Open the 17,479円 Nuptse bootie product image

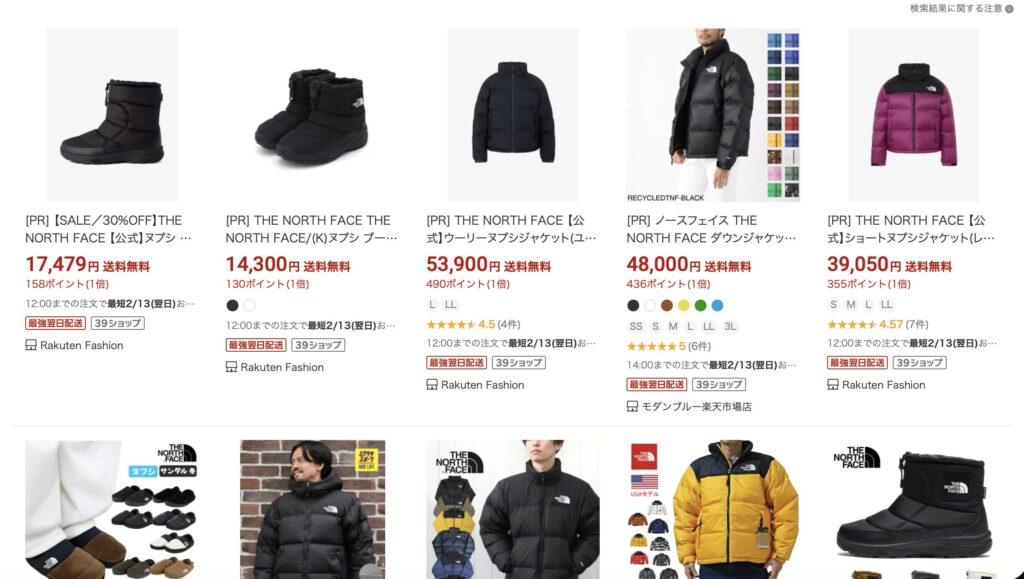[112, 115]
